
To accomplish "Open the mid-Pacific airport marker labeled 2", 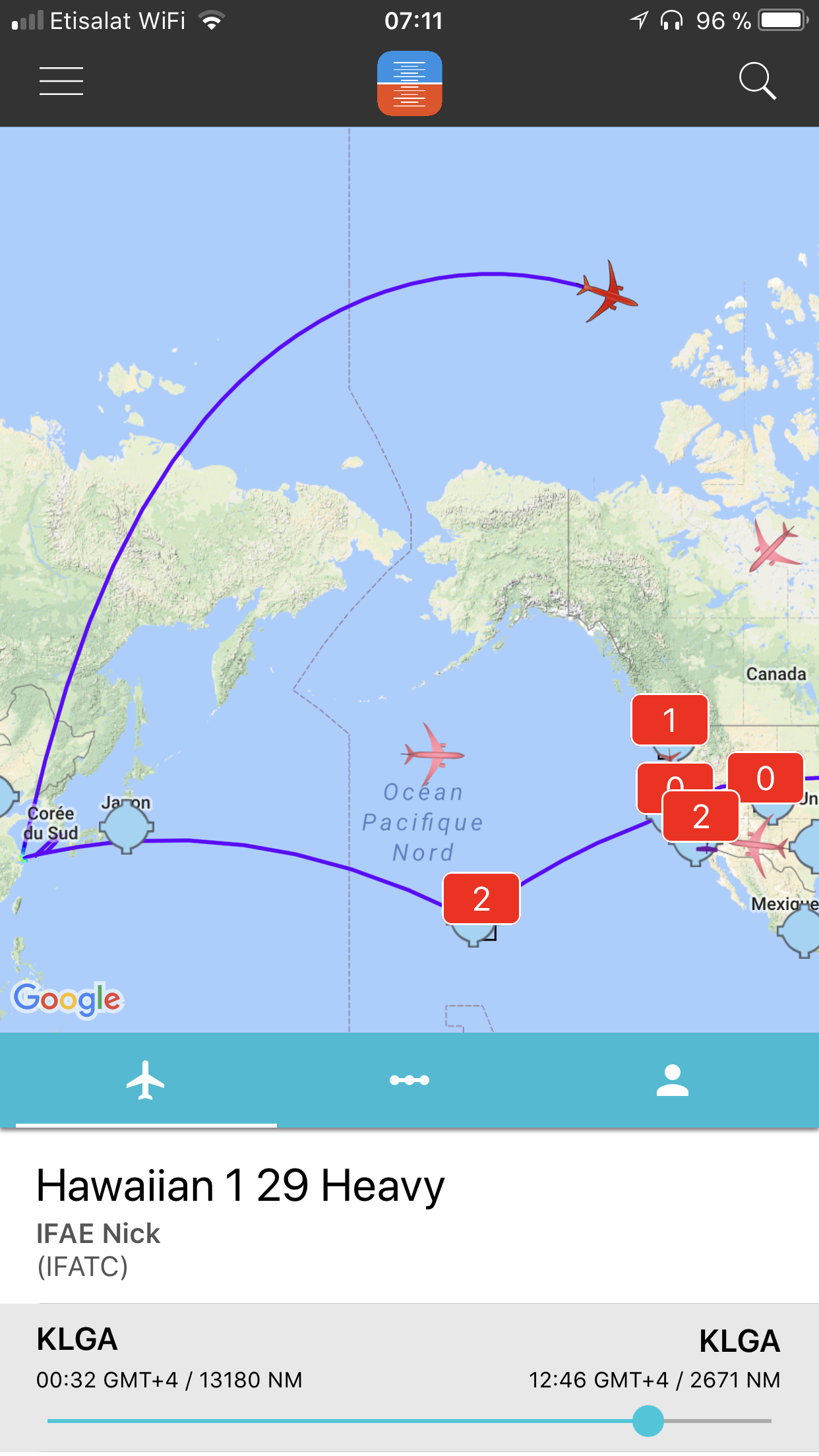I will pos(481,899).
